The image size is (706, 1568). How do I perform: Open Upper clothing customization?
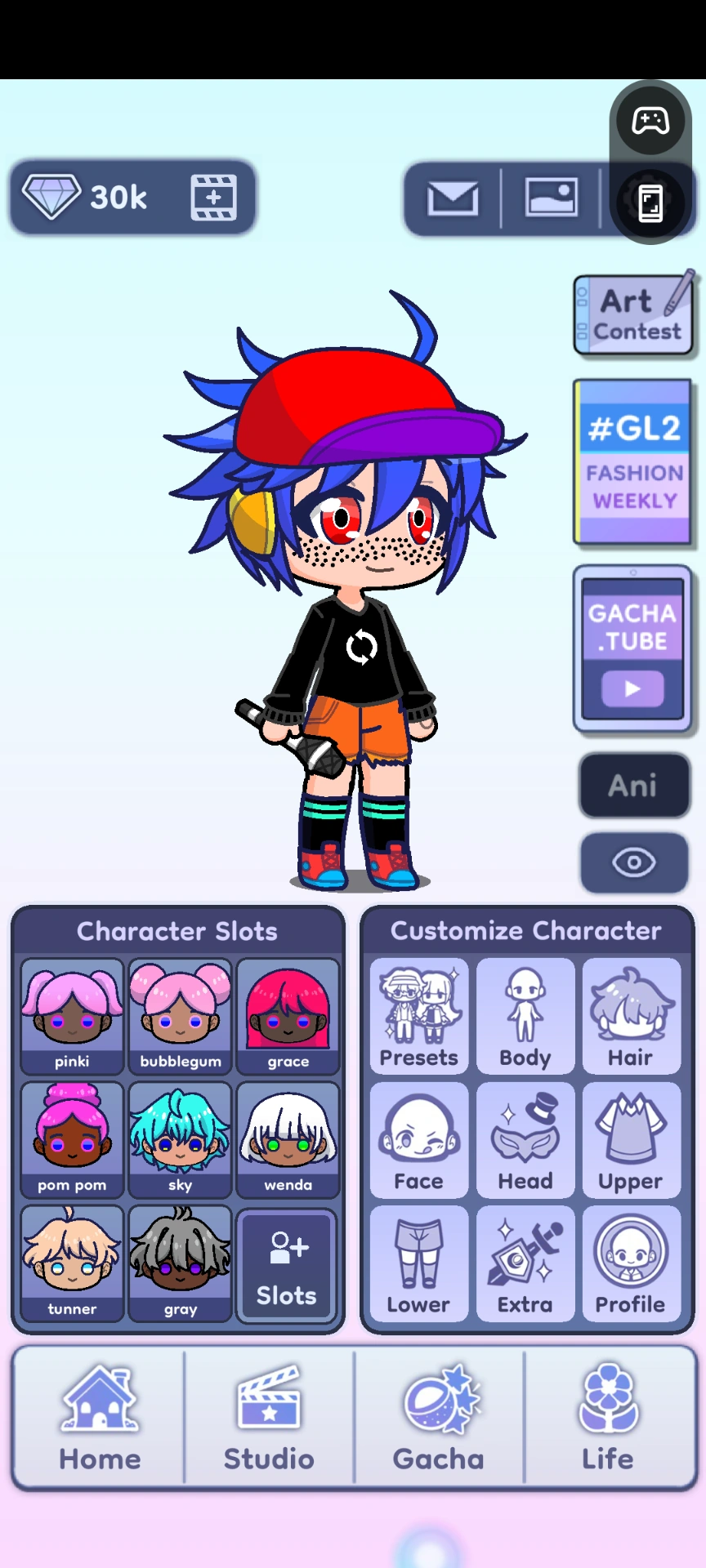pos(631,1139)
